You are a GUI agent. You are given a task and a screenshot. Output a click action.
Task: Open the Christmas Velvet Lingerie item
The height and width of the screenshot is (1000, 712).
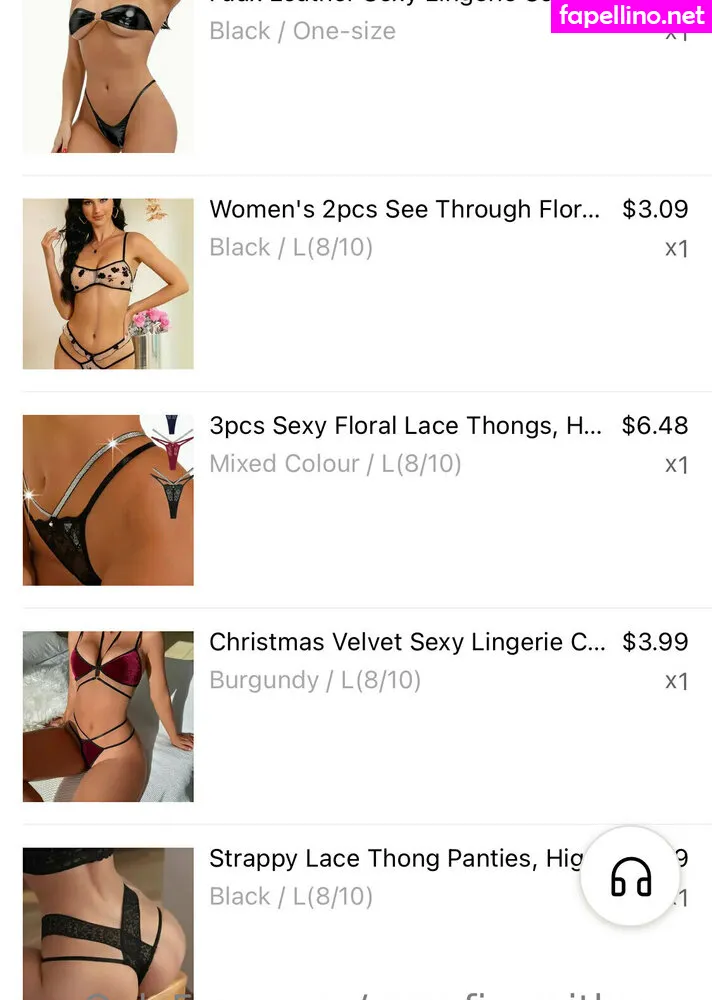[406, 642]
